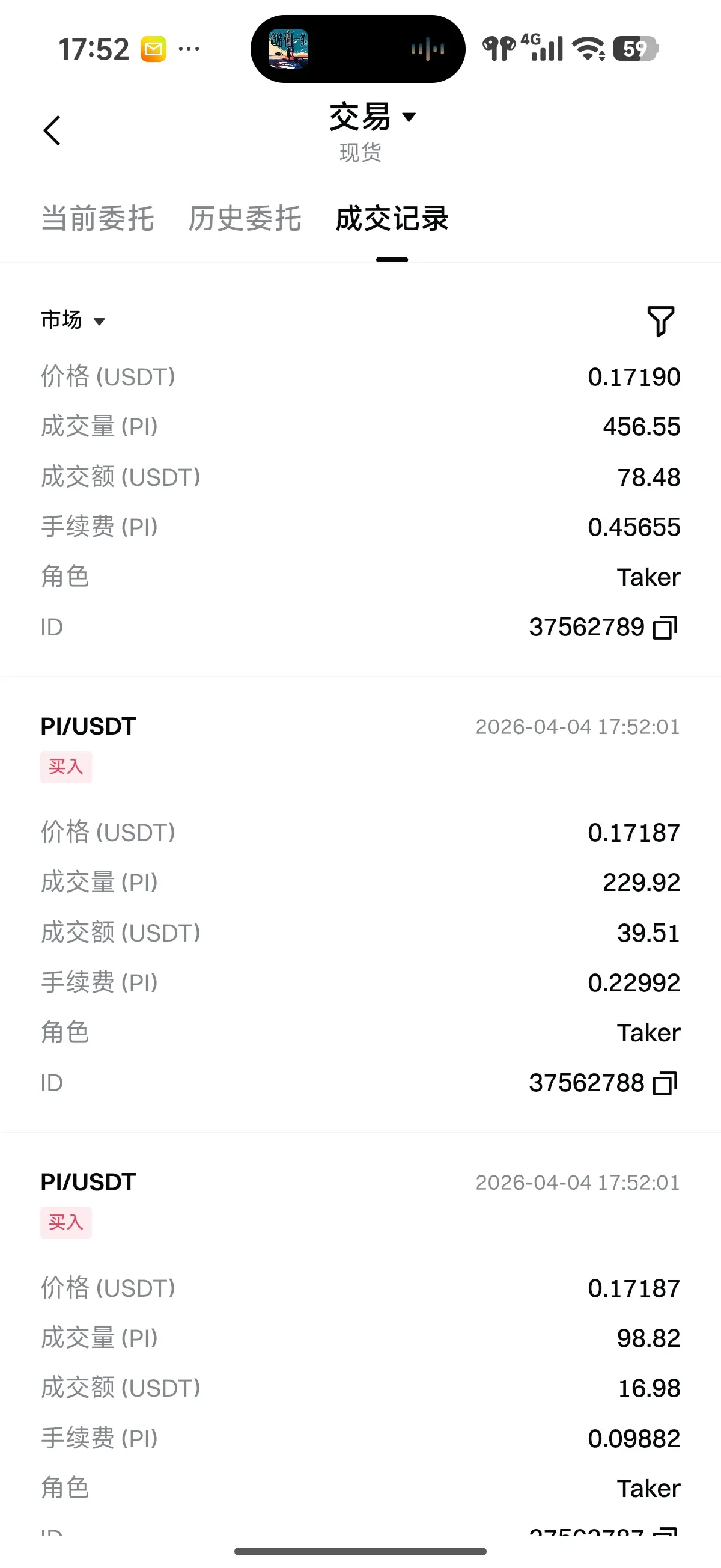Switch to the 当前委托 tab
The image size is (721, 1568).
tap(97, 218)
